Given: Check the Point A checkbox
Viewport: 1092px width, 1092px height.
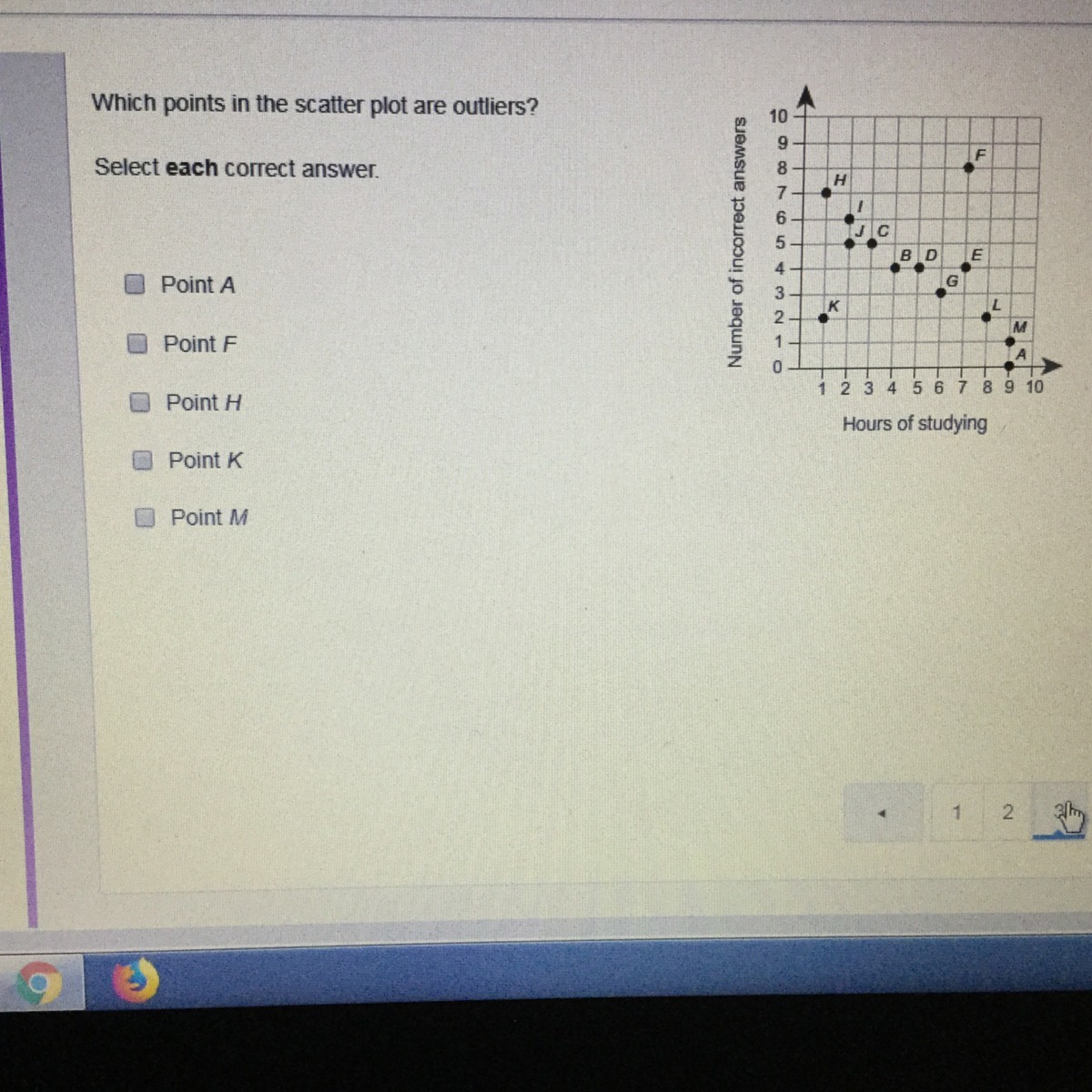Looking at the screenshot, I should coord(135,285).
